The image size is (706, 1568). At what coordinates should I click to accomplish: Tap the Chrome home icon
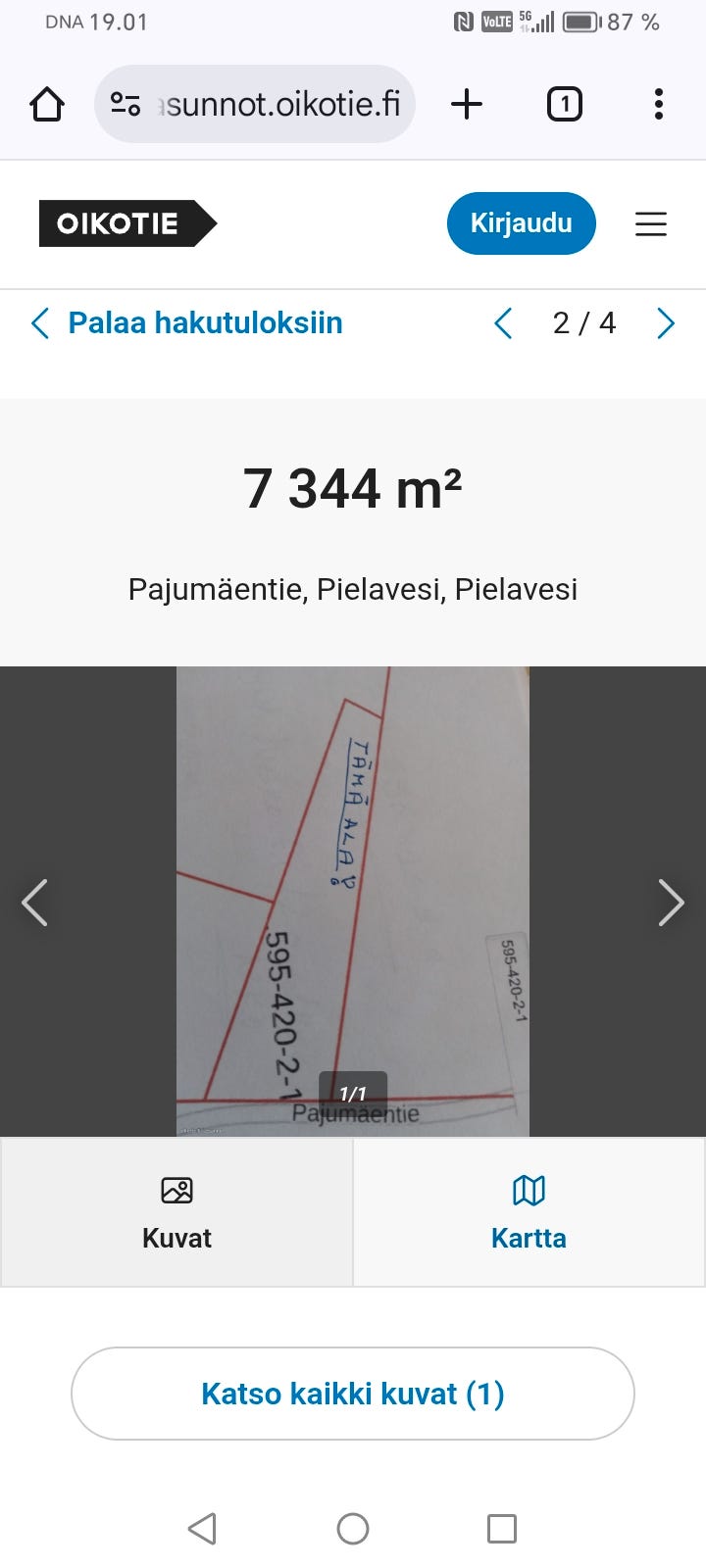pyautogui.click(x=47, y=103)
